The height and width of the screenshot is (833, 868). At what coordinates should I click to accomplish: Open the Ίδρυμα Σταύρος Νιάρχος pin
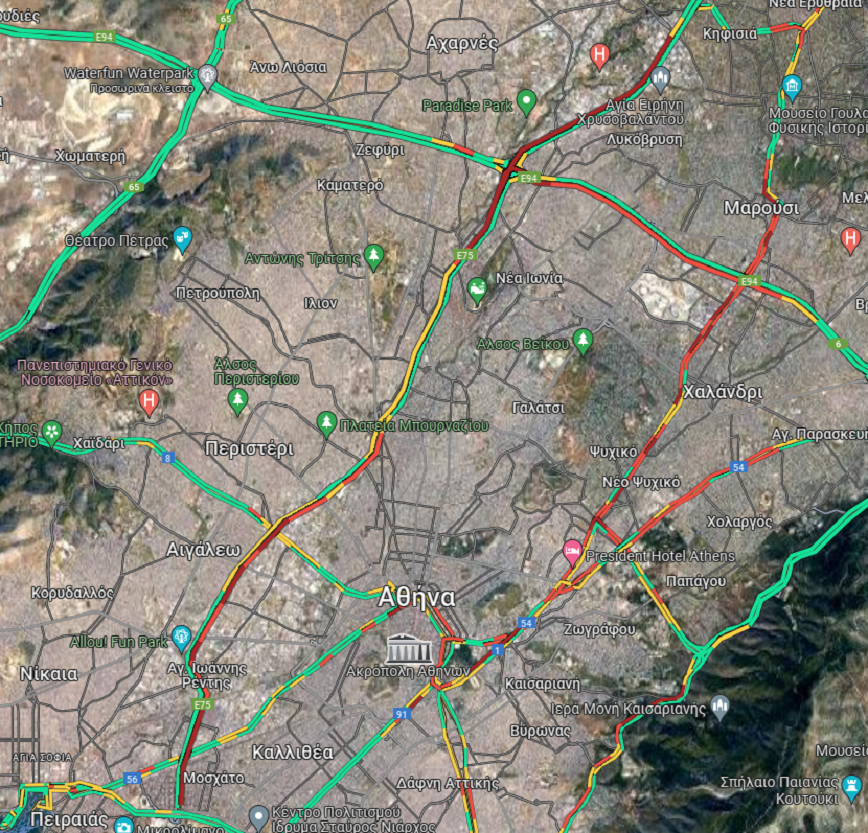point(258,816)
